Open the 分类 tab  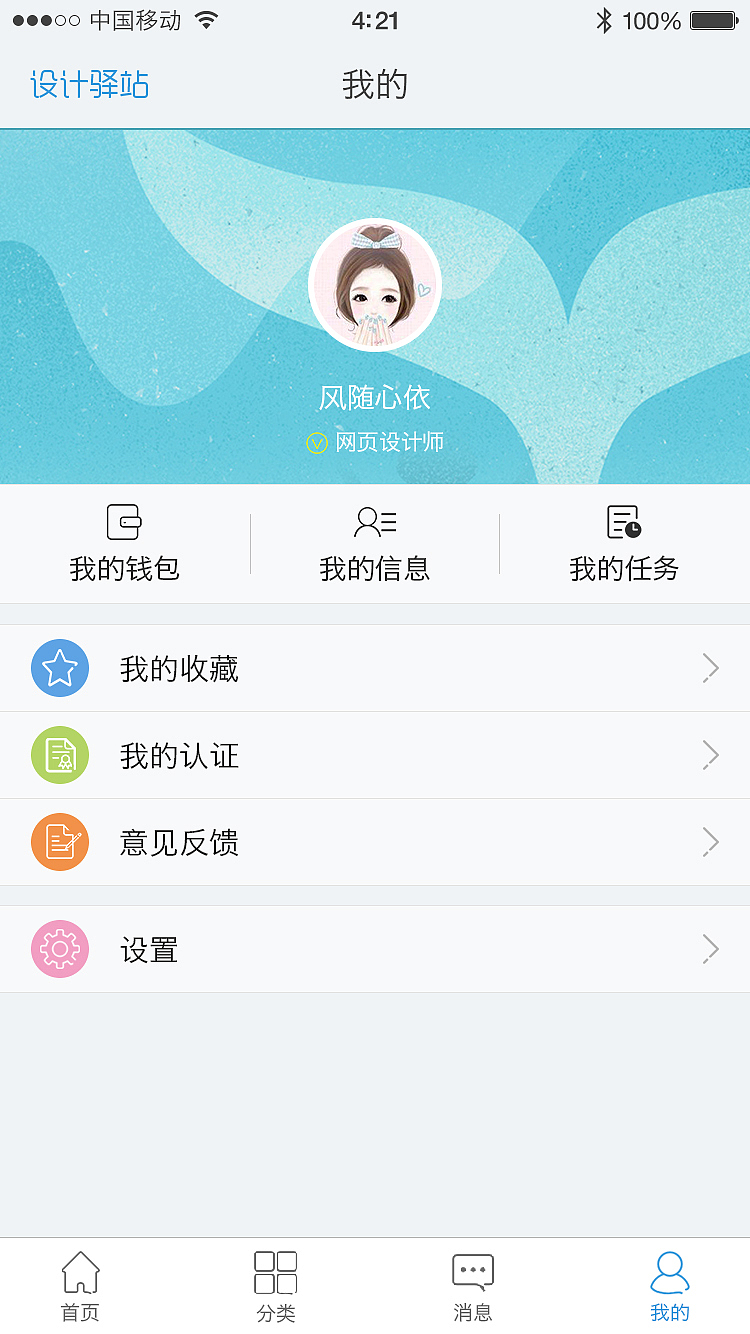tap(275, 1285)
